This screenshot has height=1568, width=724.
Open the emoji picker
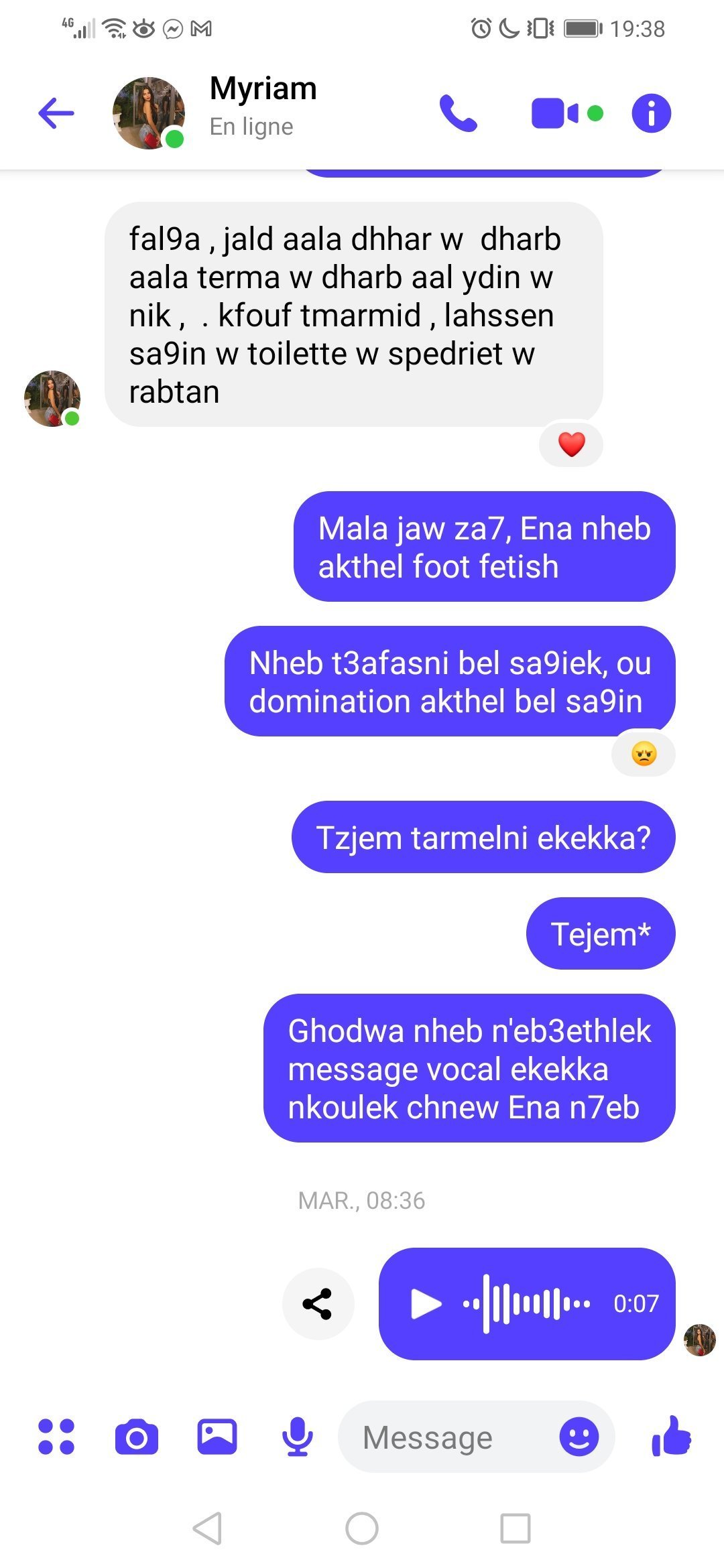(579, 1437)
